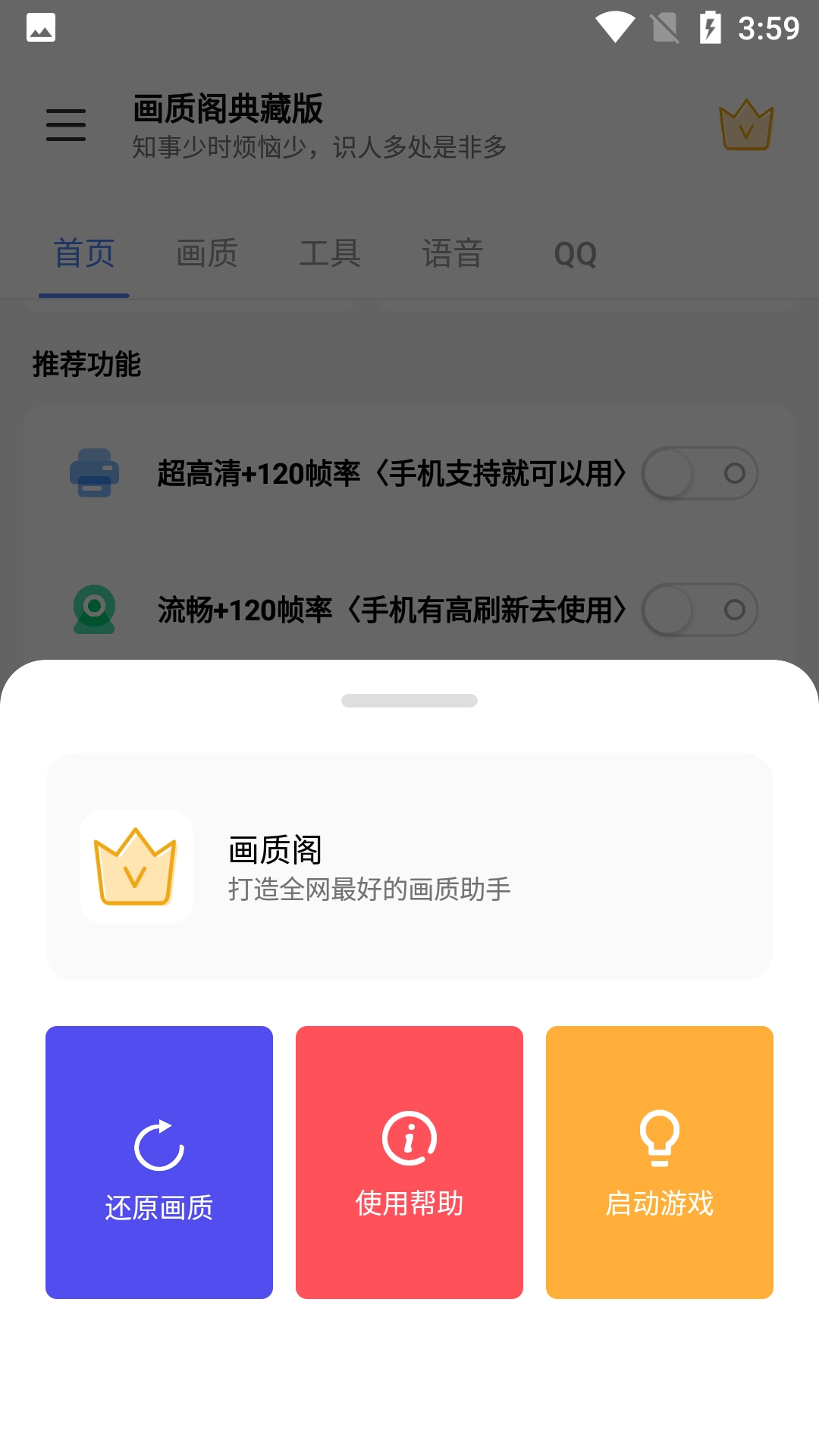This screenshot has height=1456, width=819.
Task: Click the printer icon beside 超高清+120帧率
Action: [x=95, y=472]
